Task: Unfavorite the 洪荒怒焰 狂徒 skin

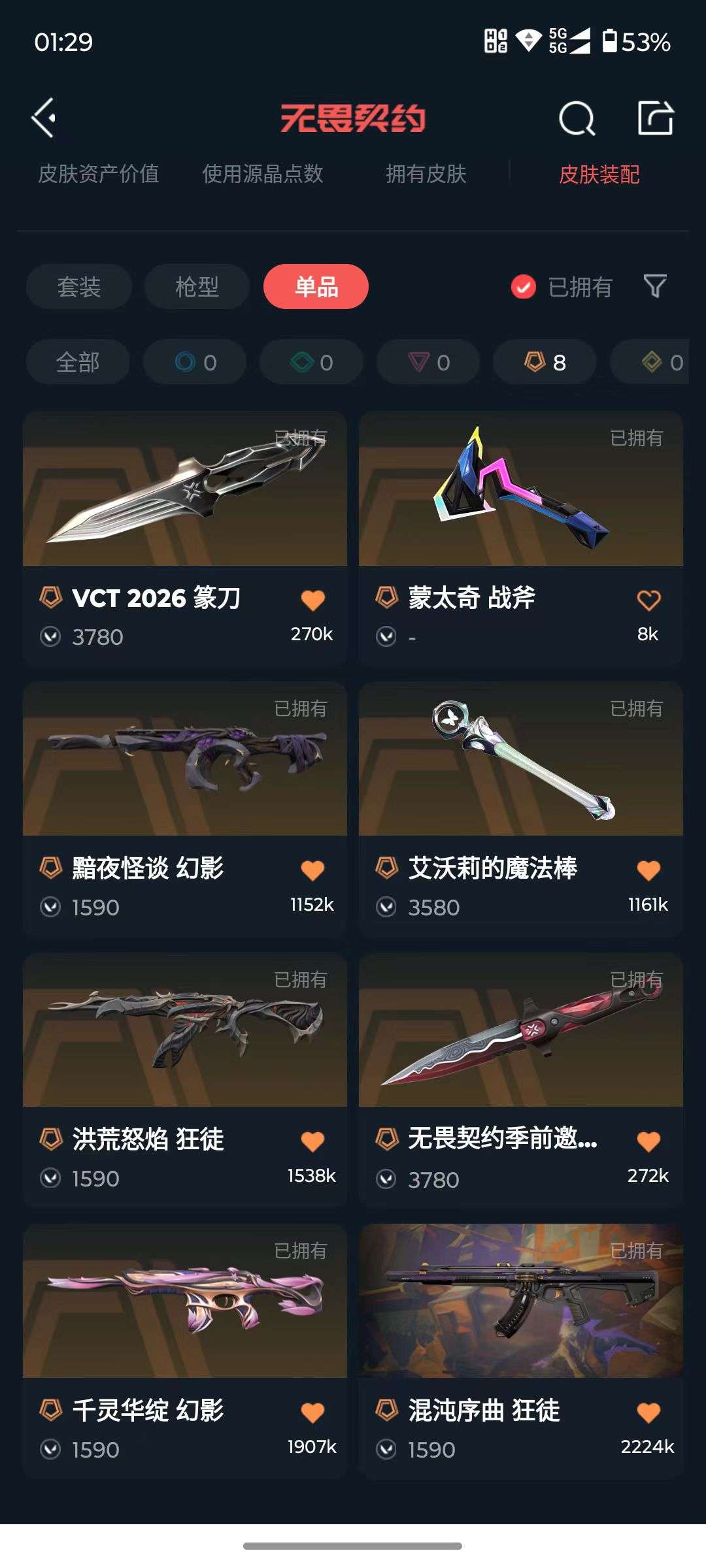Action: click(312, 1141)
